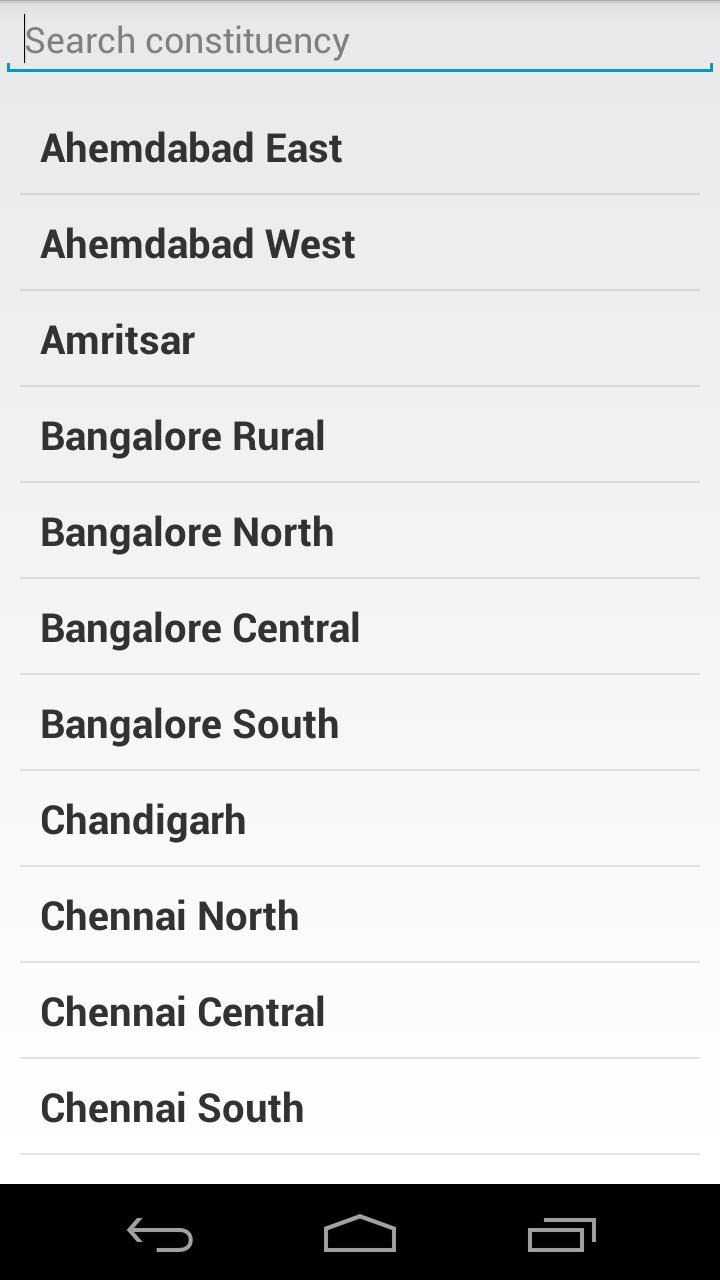Choose Chennai North

coord(360,916)
